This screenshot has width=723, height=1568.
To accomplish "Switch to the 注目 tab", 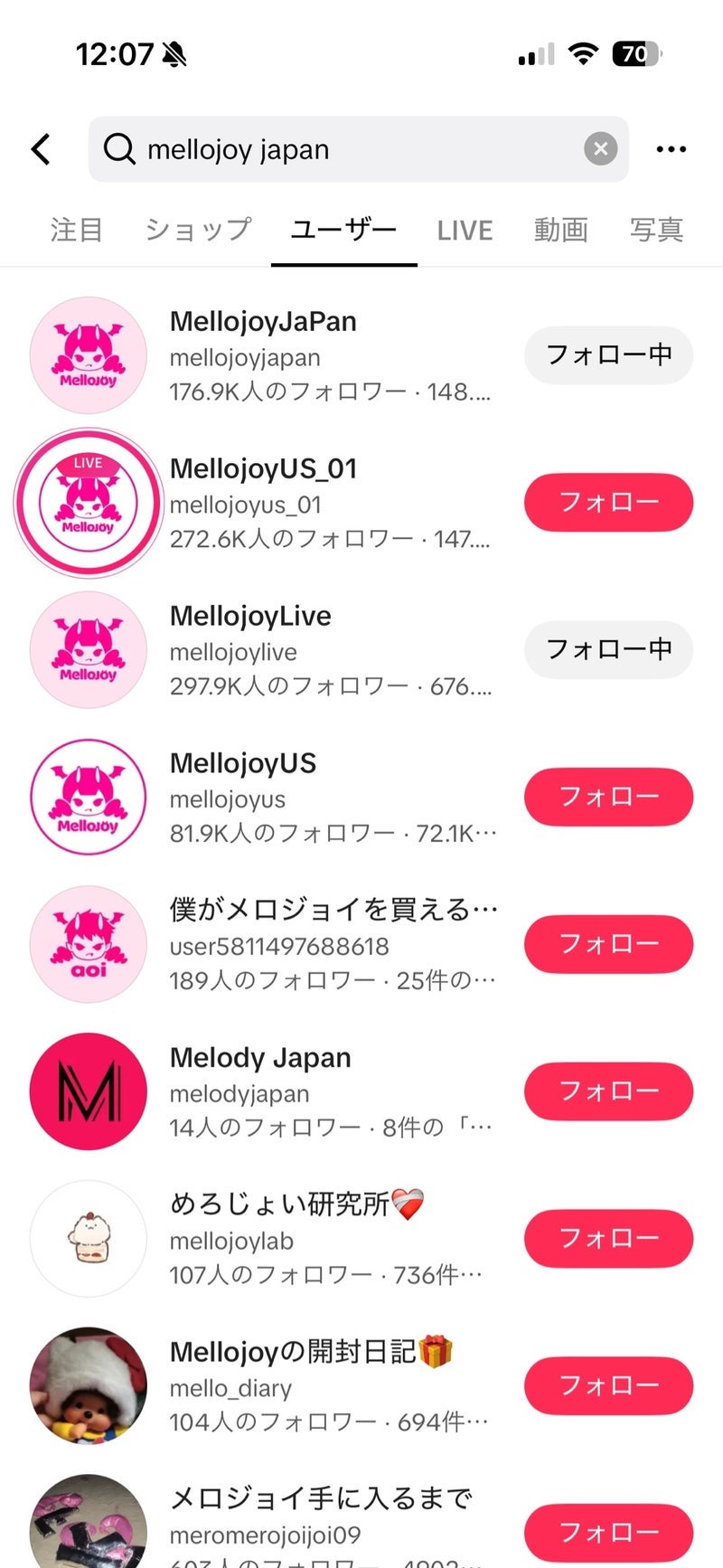I will (77, 230).
